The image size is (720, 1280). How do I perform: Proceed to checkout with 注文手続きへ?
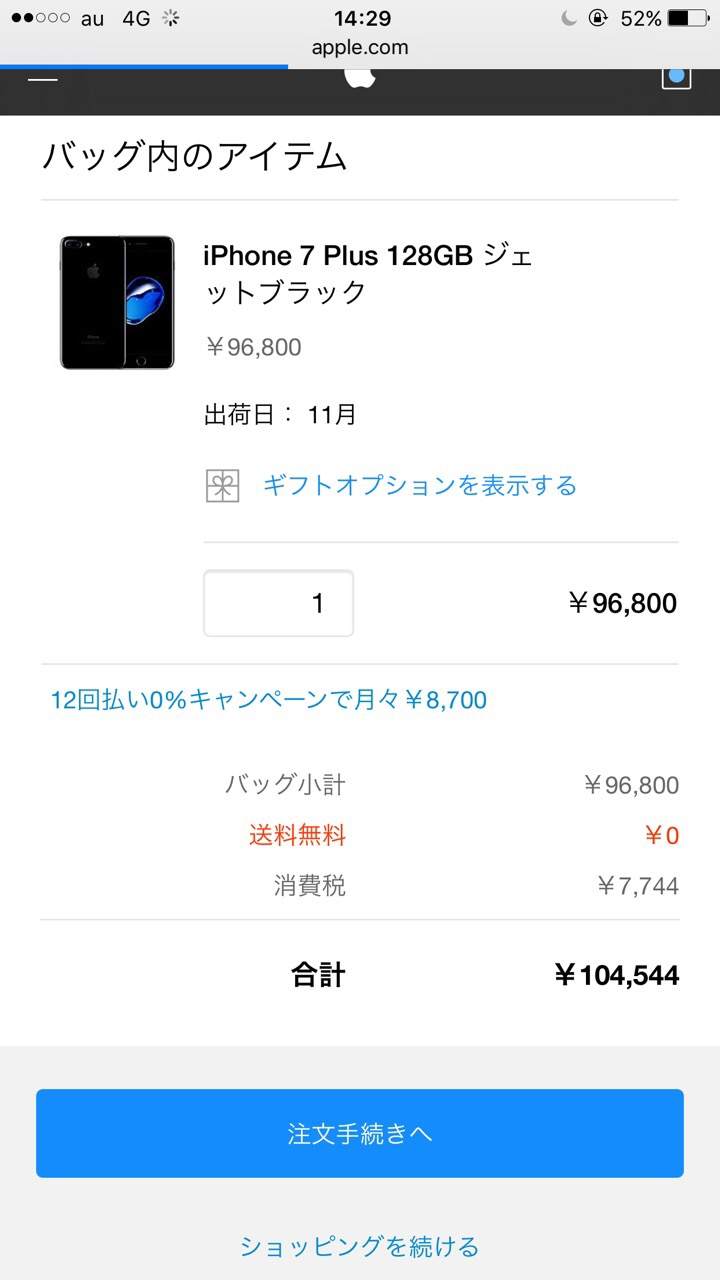click(x=360, y=1133)
